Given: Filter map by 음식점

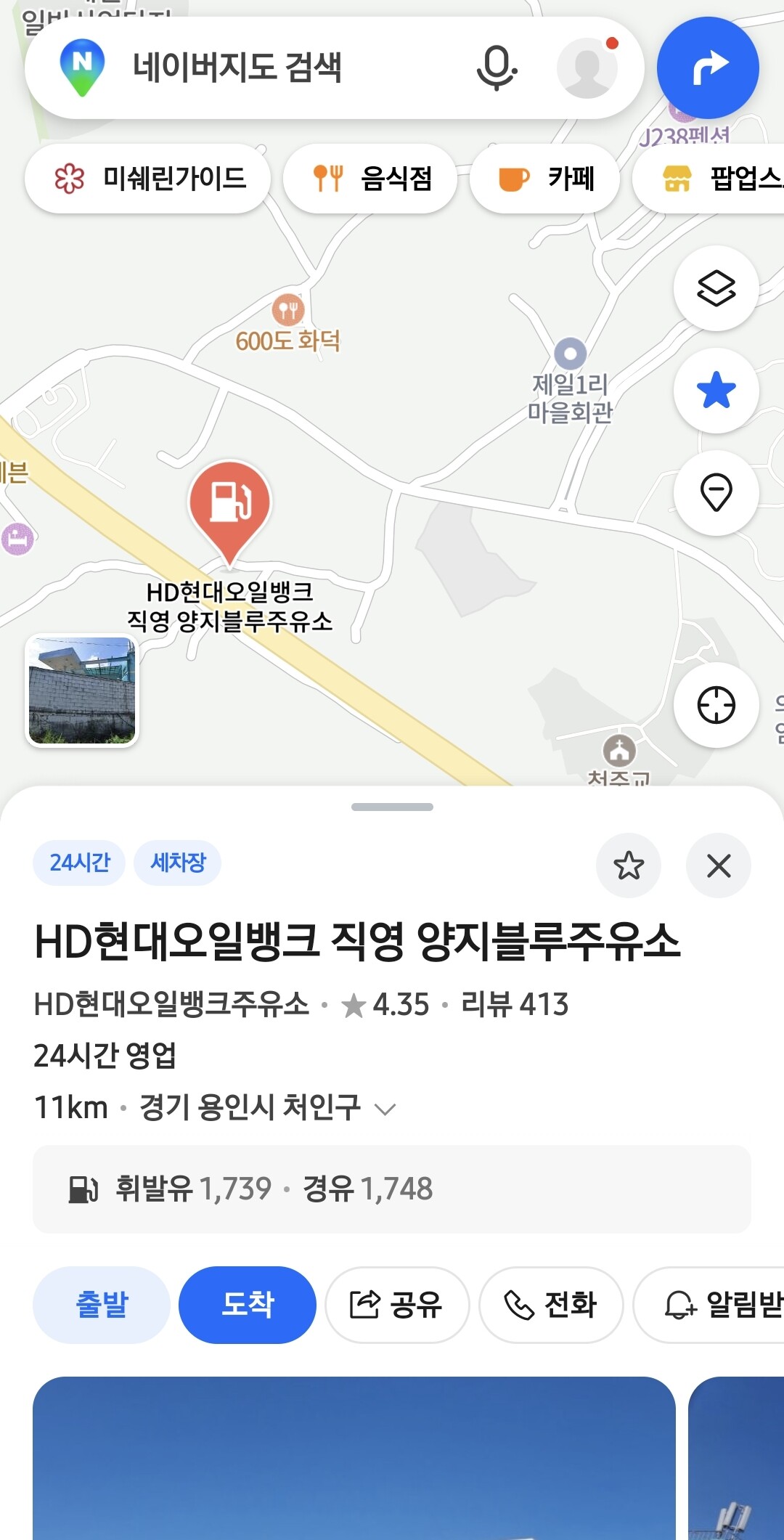Looking at the screenshot, I should 370,179.
